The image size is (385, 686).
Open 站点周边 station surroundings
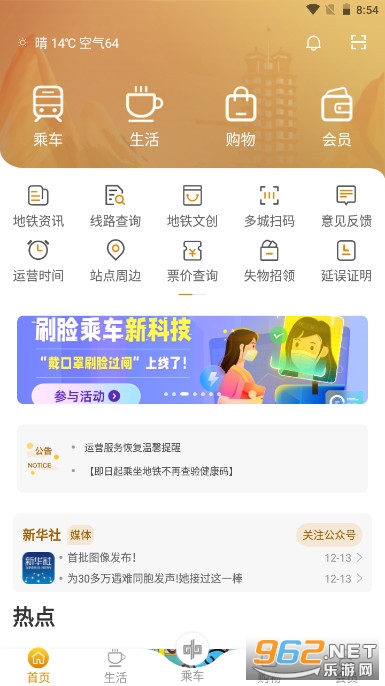coord(116,261)
